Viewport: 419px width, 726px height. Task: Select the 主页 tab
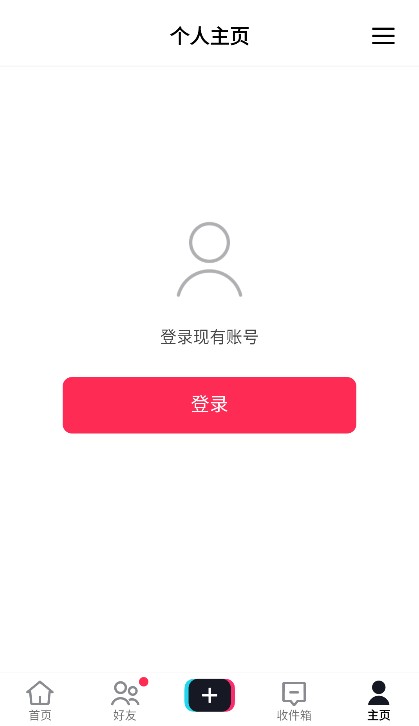(x=379, y=701)
